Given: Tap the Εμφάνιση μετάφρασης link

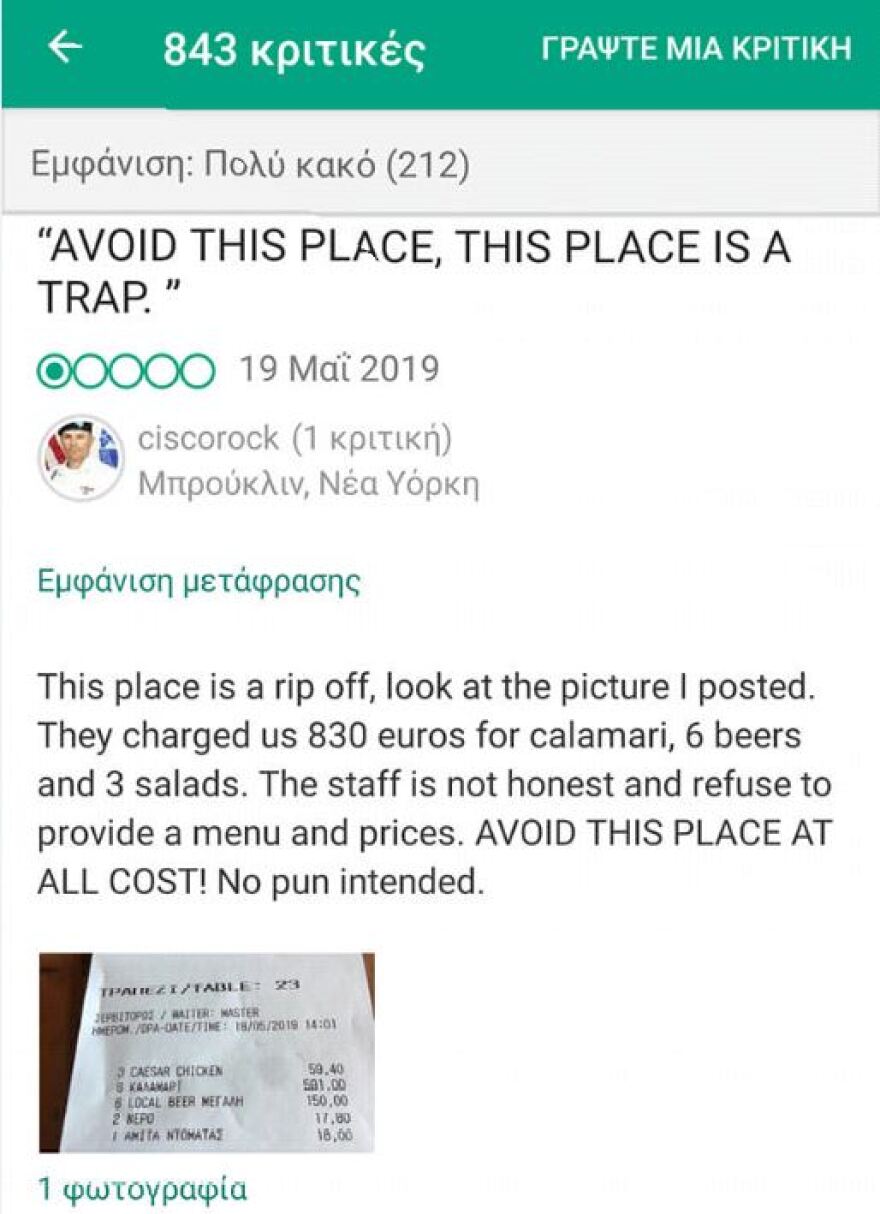Looking at the screenshot, I should pos(198,580).
